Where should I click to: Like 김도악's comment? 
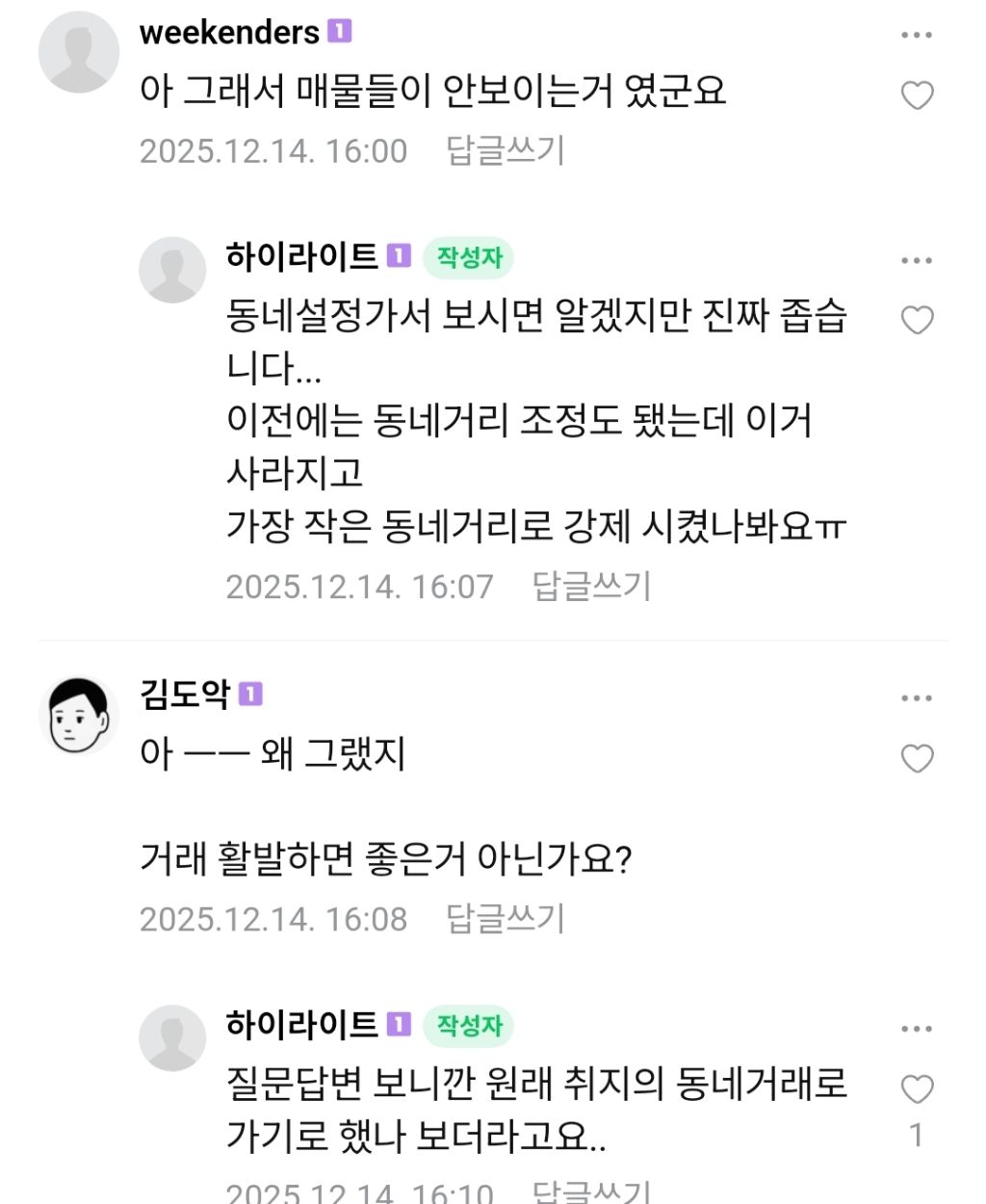click(x=917, y=759)
